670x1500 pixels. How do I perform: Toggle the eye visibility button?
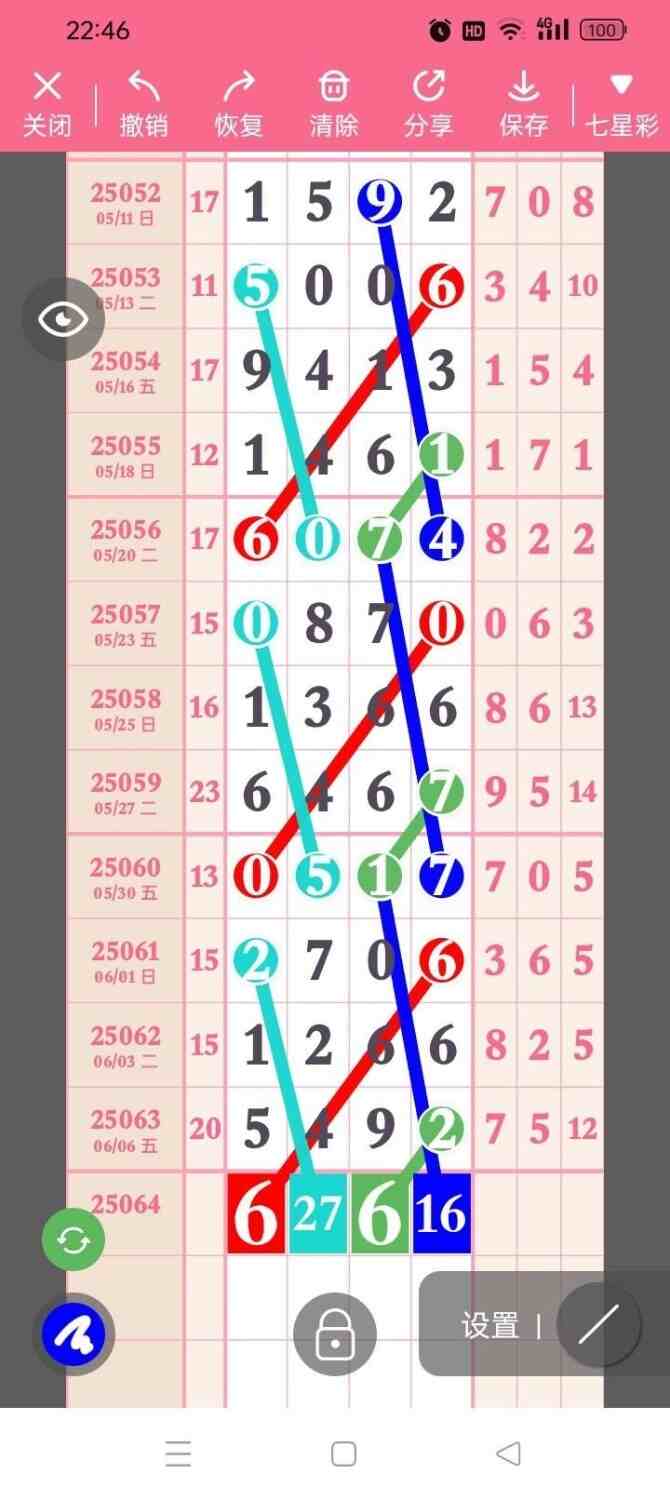click(64, 319)
